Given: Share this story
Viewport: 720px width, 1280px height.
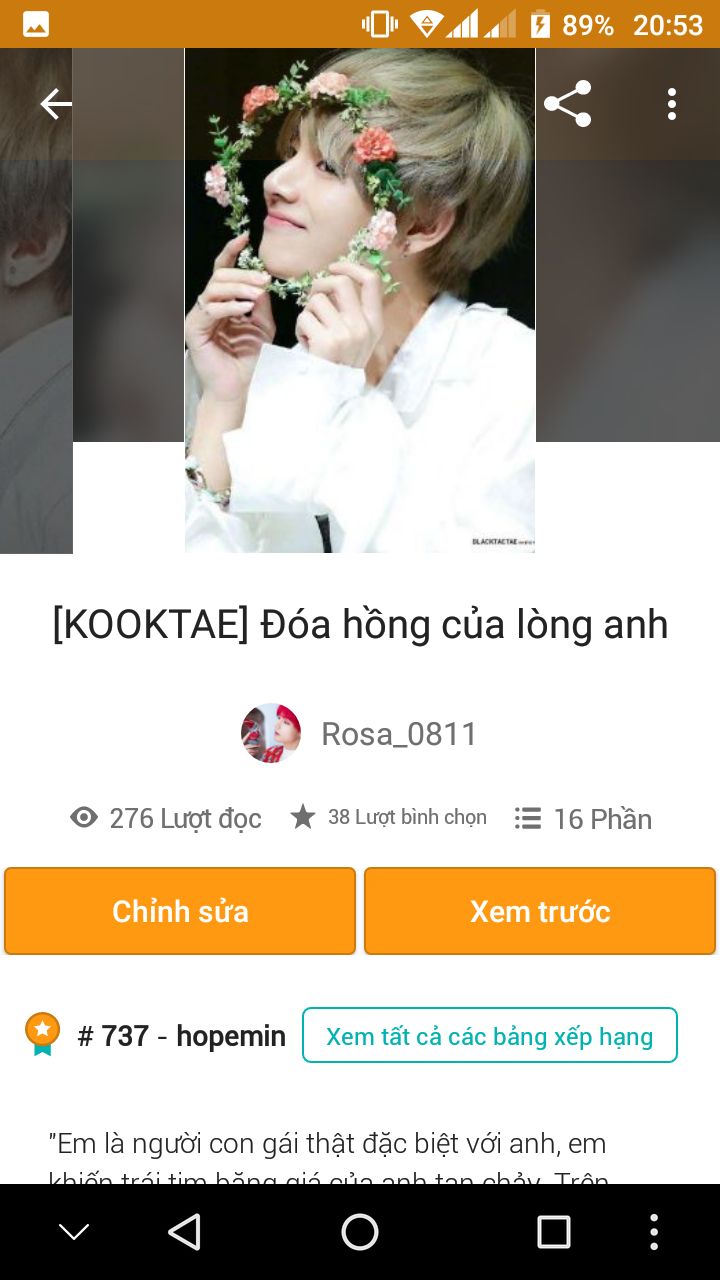Looking at the screenshot, I should (x=567, y=104).
